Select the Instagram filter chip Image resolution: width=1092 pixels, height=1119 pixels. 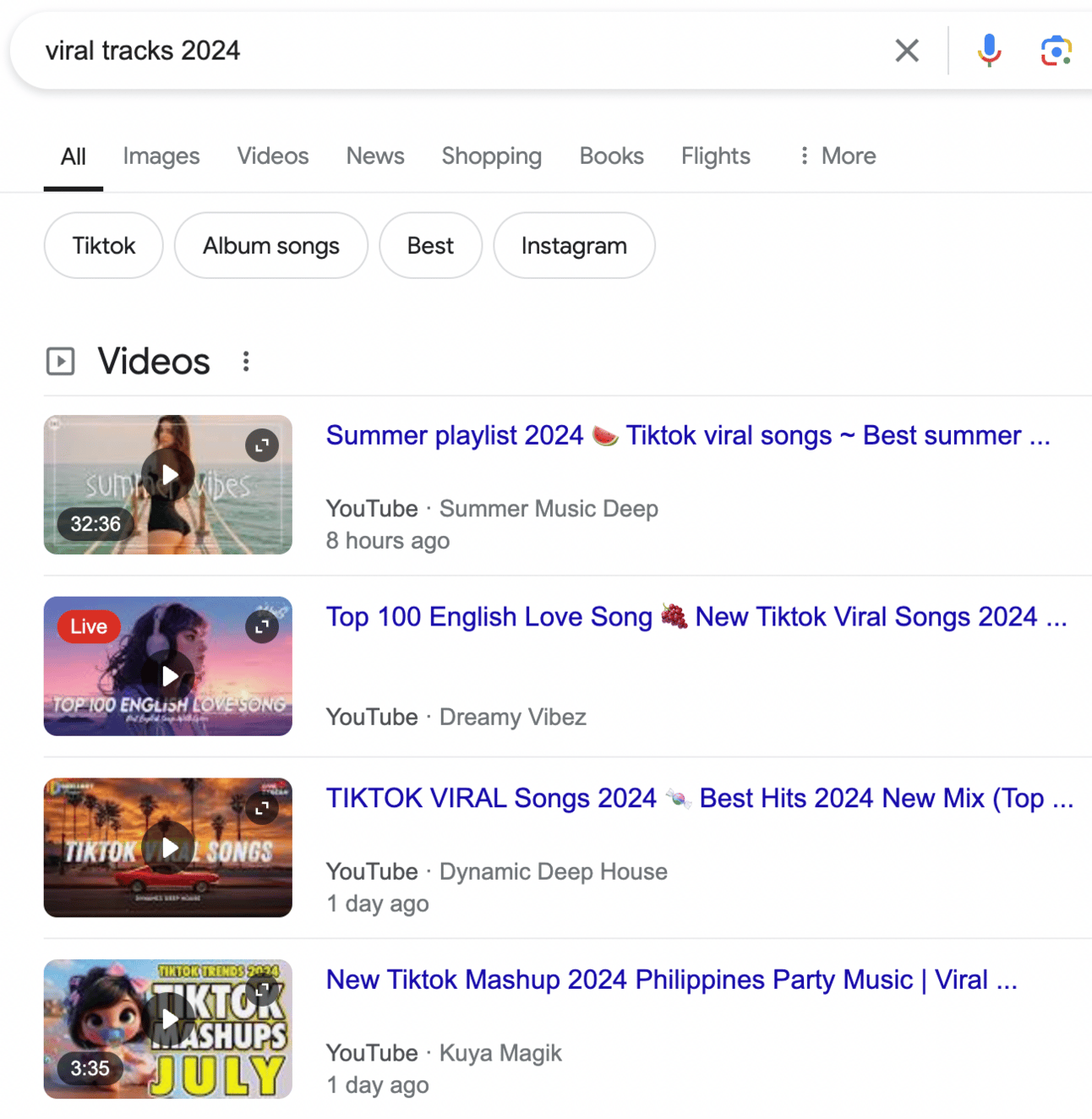[574, 246]
